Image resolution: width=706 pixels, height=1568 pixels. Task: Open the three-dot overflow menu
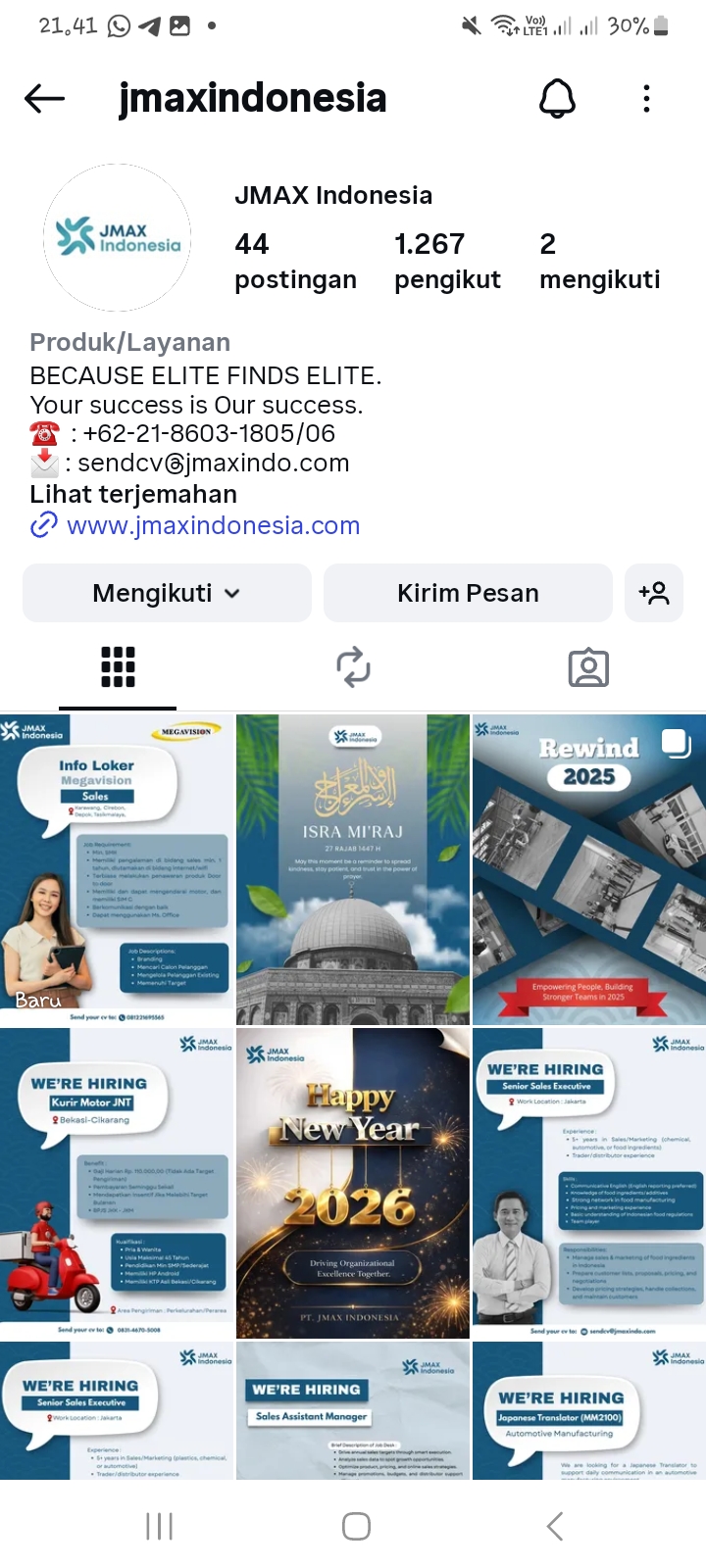point(646,98)
